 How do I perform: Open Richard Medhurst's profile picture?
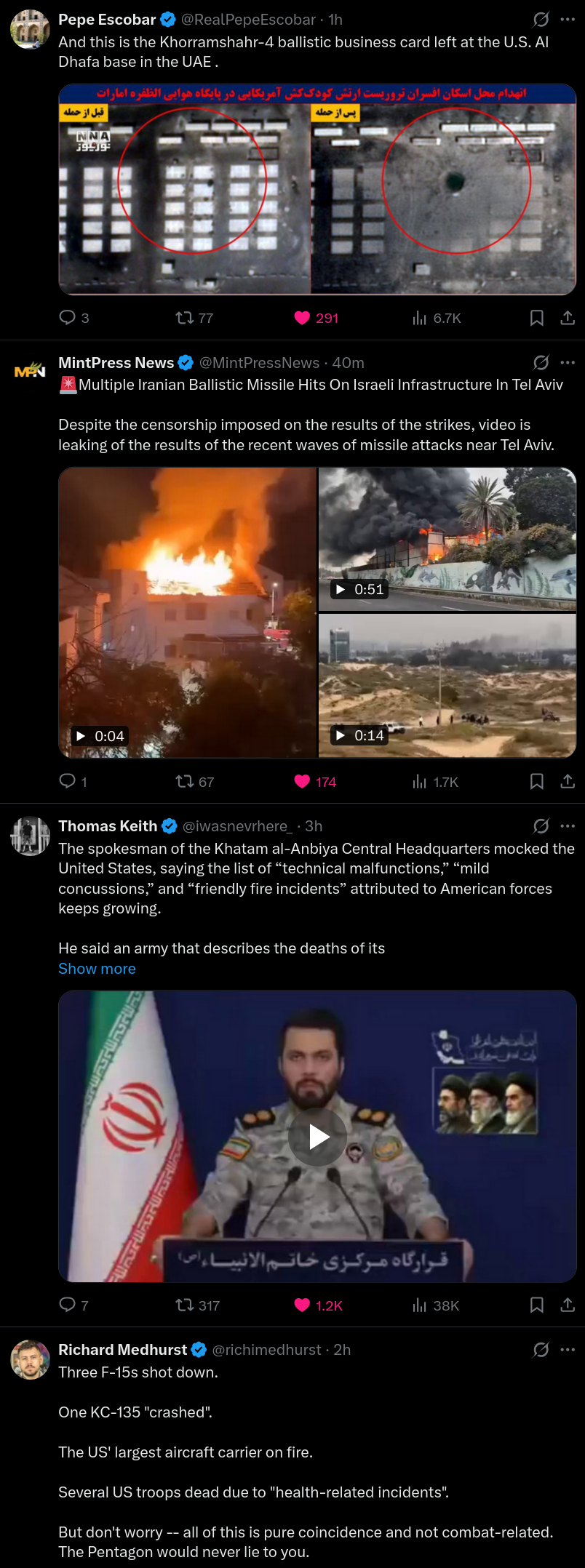click(x=30, y=1359)
